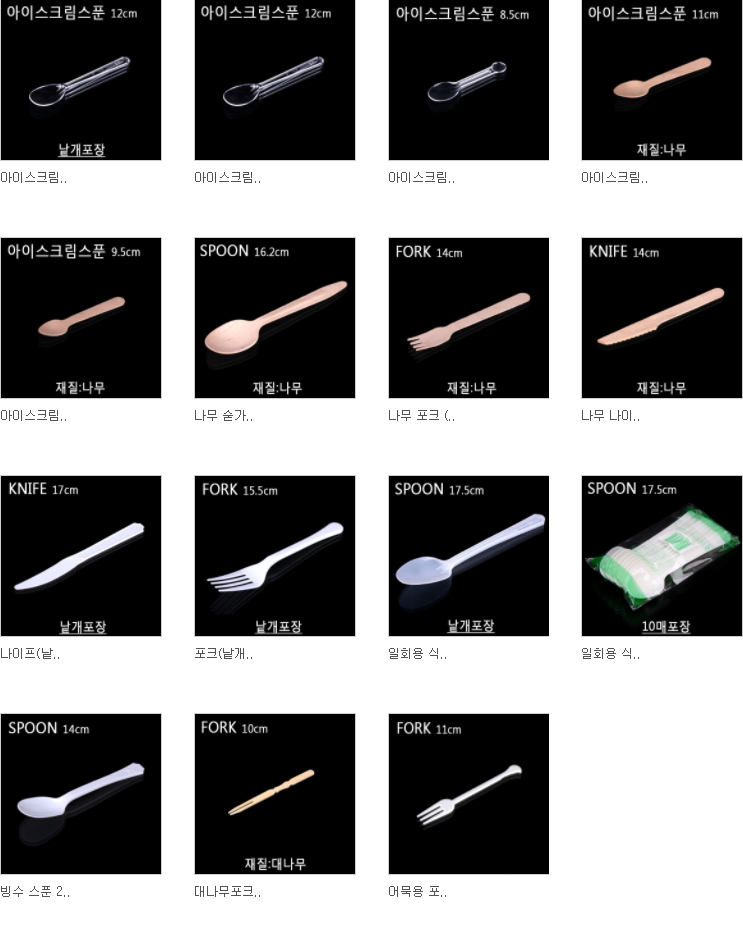Viewport: 743px width, 950px height.
Task: Open the FORK 15.5cm 낱개포장 product
Action: point(274,556)
